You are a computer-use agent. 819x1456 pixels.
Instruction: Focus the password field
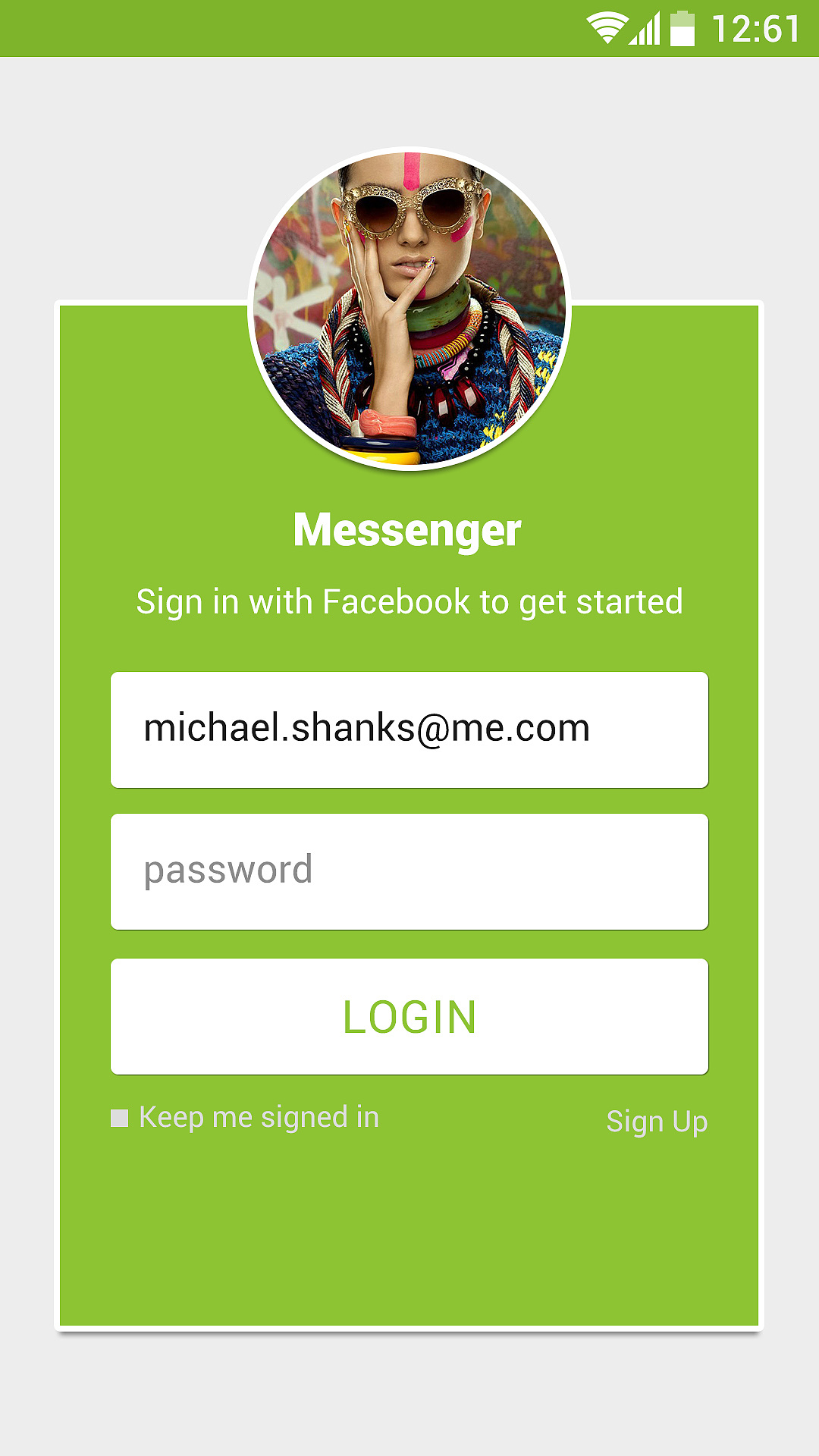click(409, 871)
